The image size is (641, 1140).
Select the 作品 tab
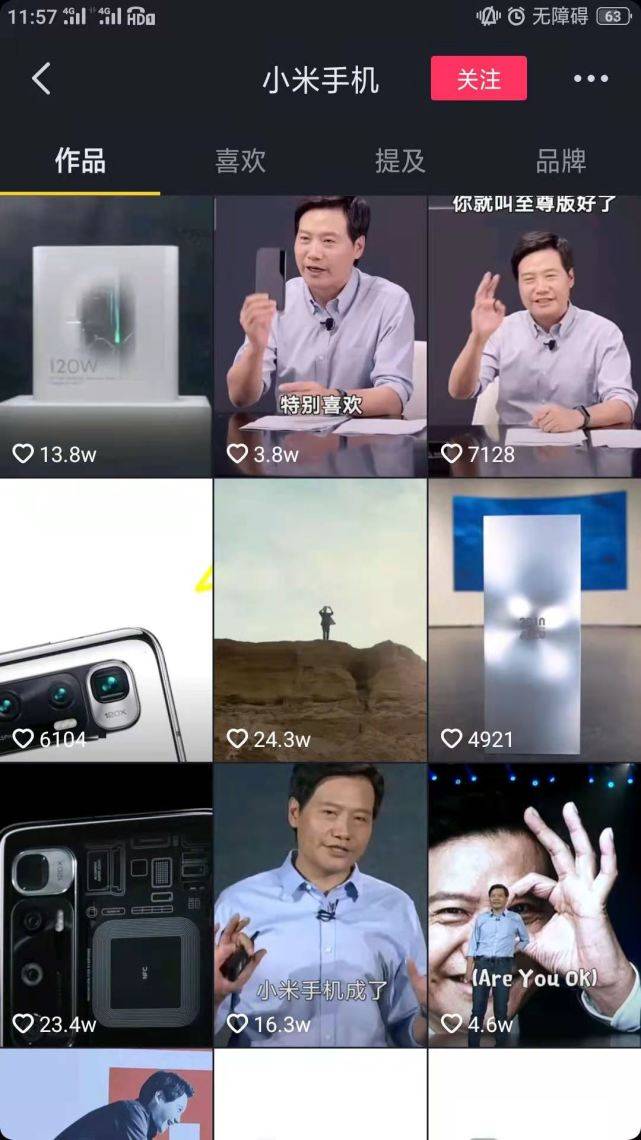click(80, 161)
